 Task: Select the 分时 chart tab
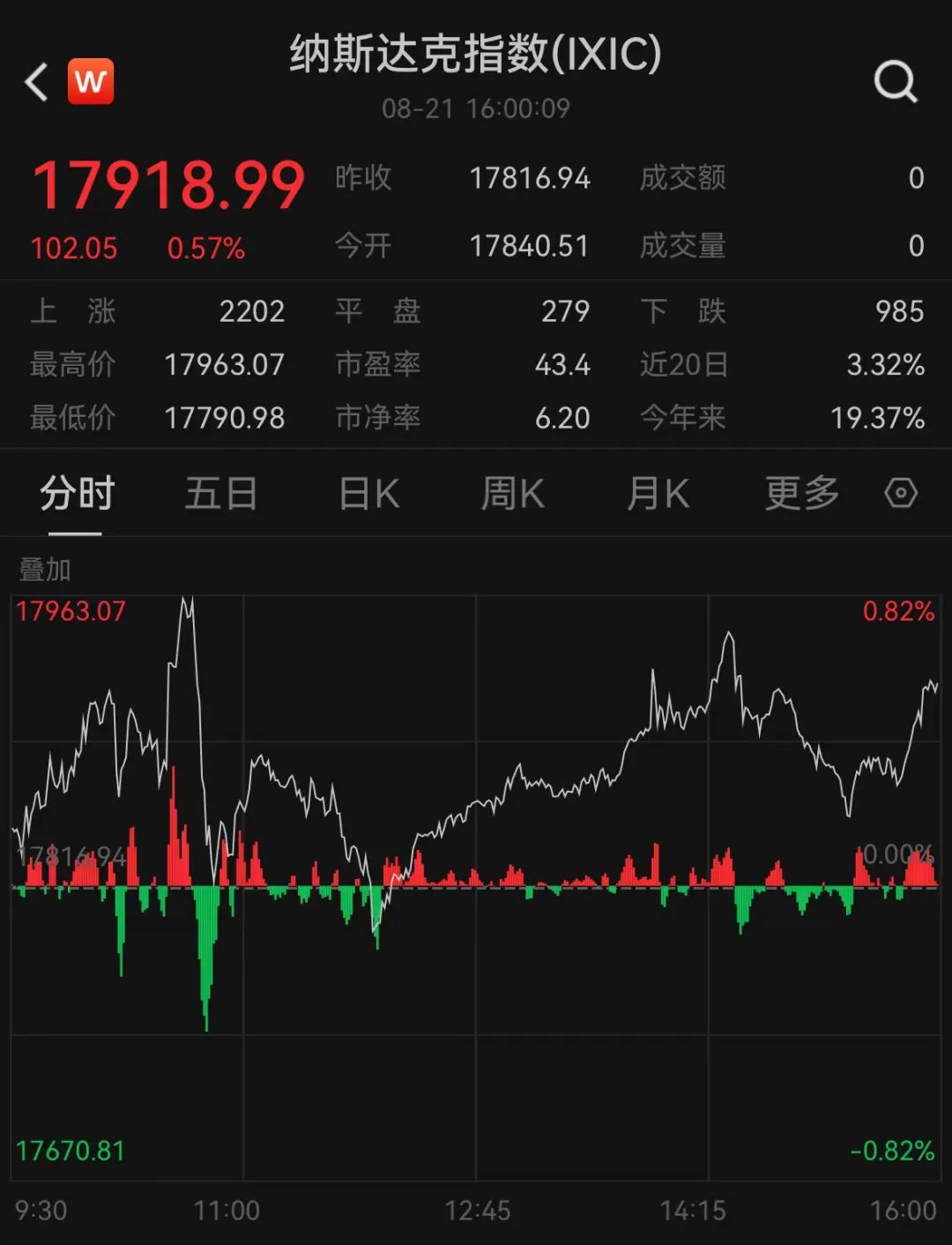coord(78,493)
